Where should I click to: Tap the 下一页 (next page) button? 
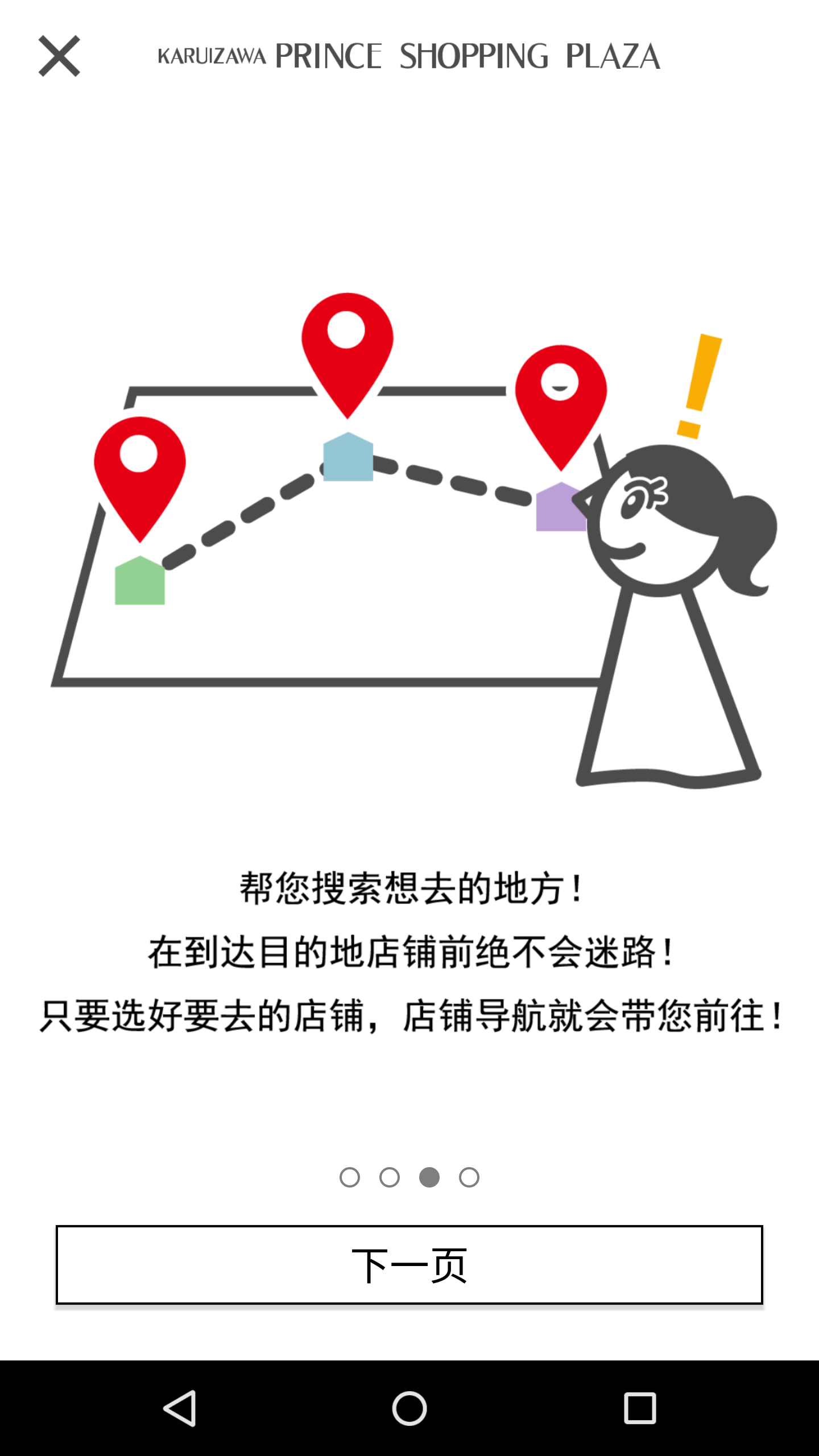click(x=409, y=1265)
